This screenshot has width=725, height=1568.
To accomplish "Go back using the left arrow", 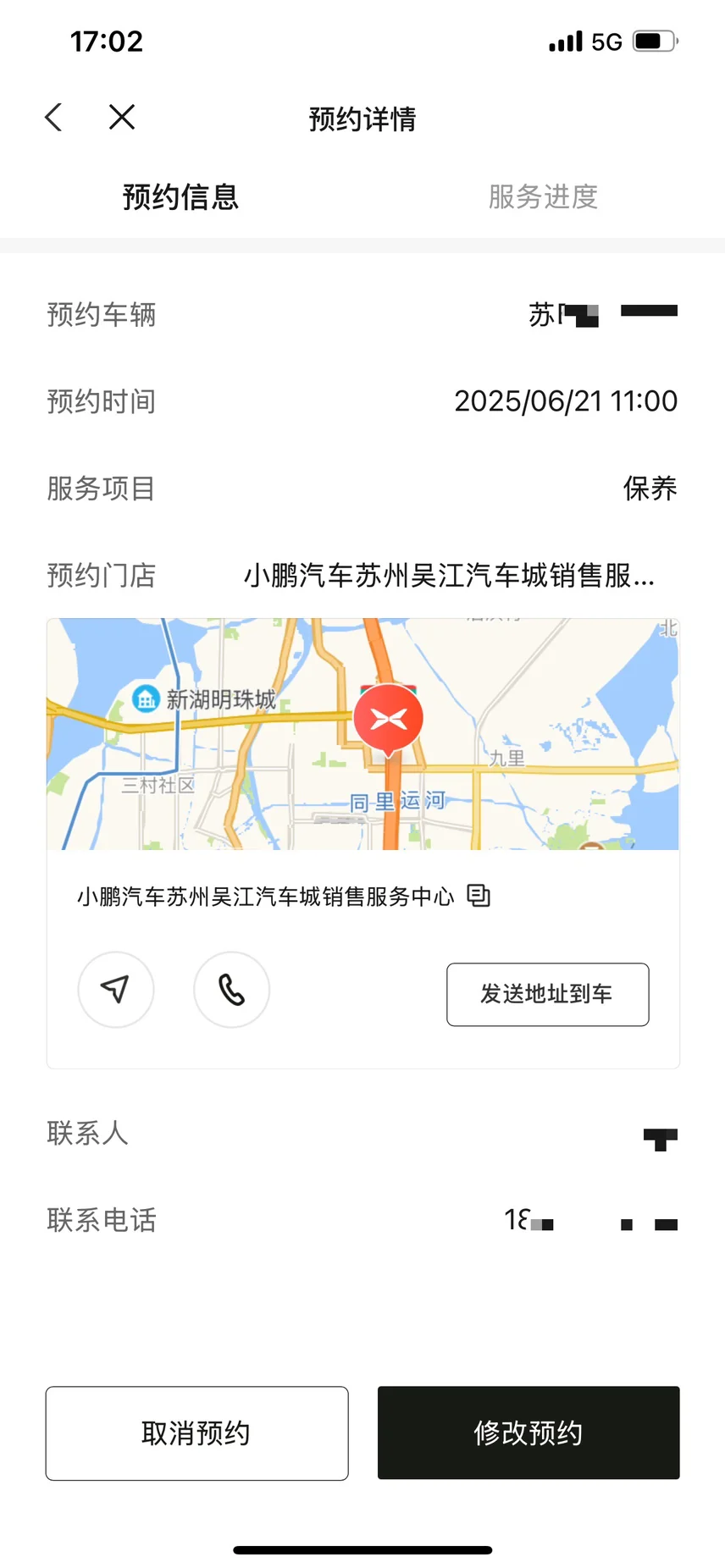I will tap(53, 118).
